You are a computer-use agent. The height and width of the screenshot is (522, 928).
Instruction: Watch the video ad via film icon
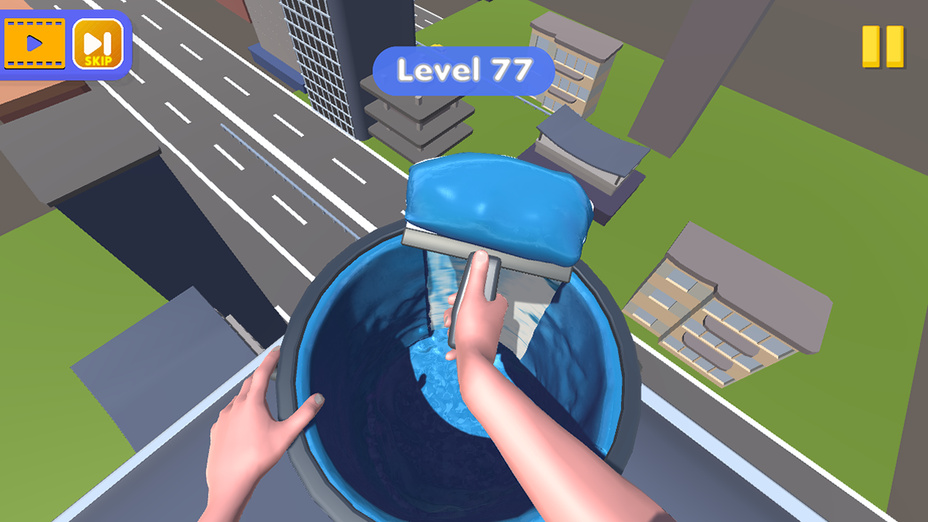pos(35,44)
